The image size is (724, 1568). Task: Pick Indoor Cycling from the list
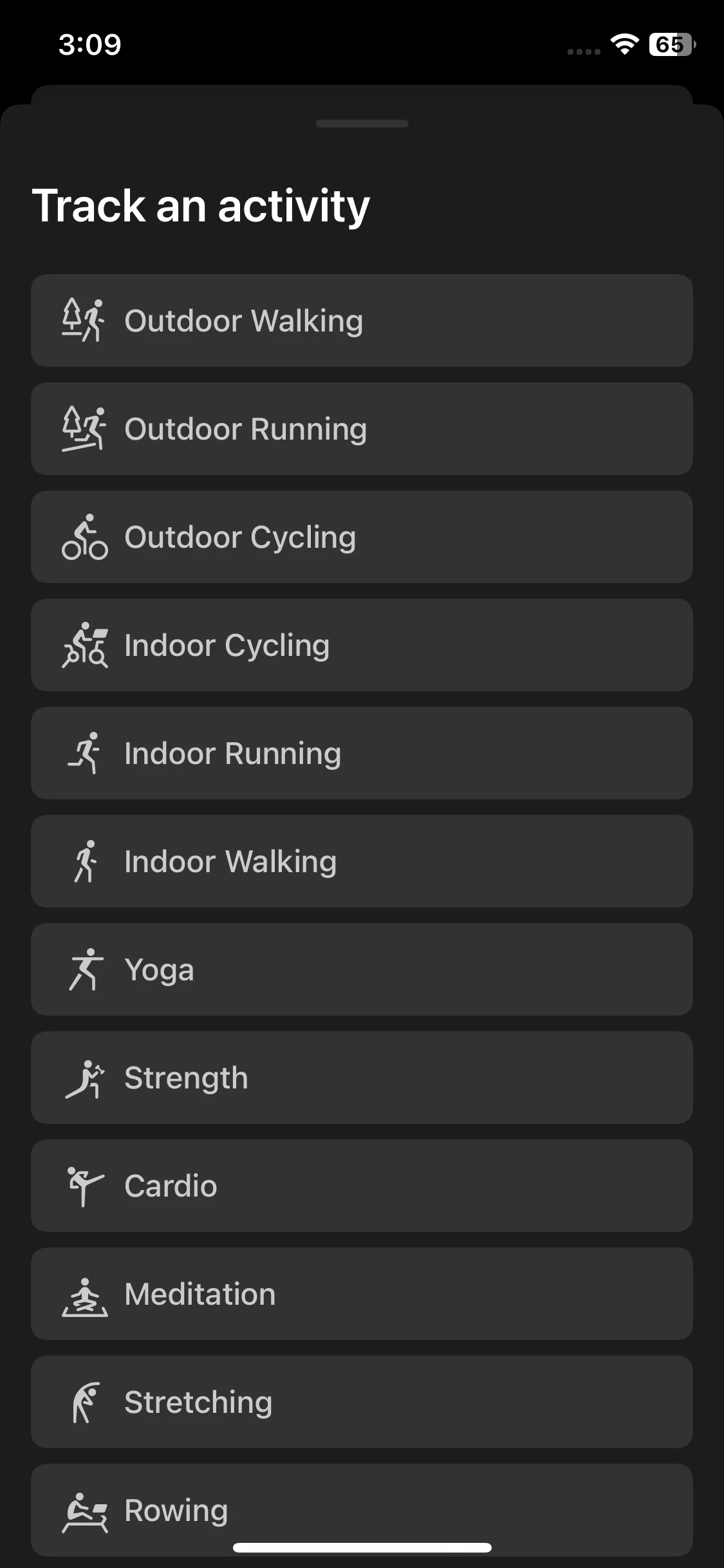coord(362,645)
